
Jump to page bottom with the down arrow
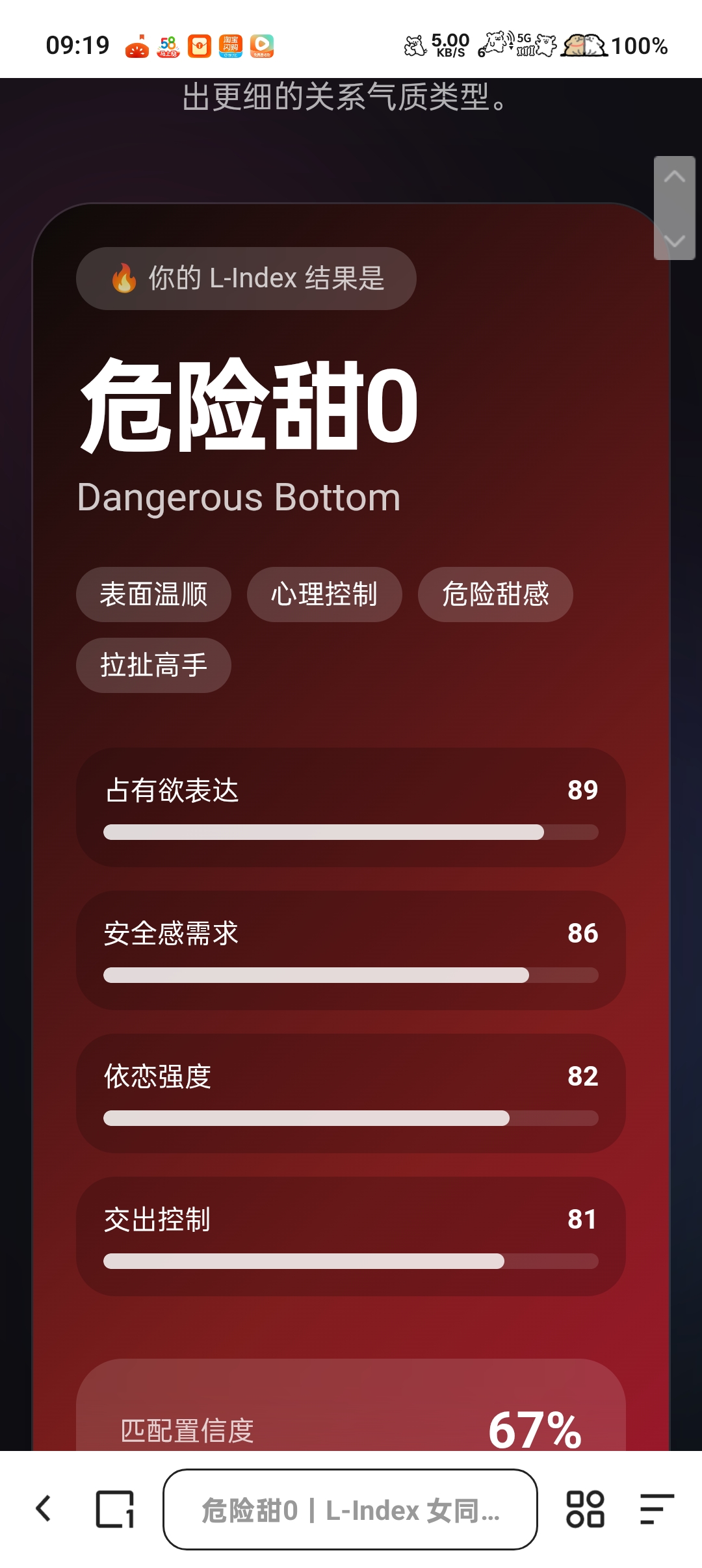(x=675, y=240)
